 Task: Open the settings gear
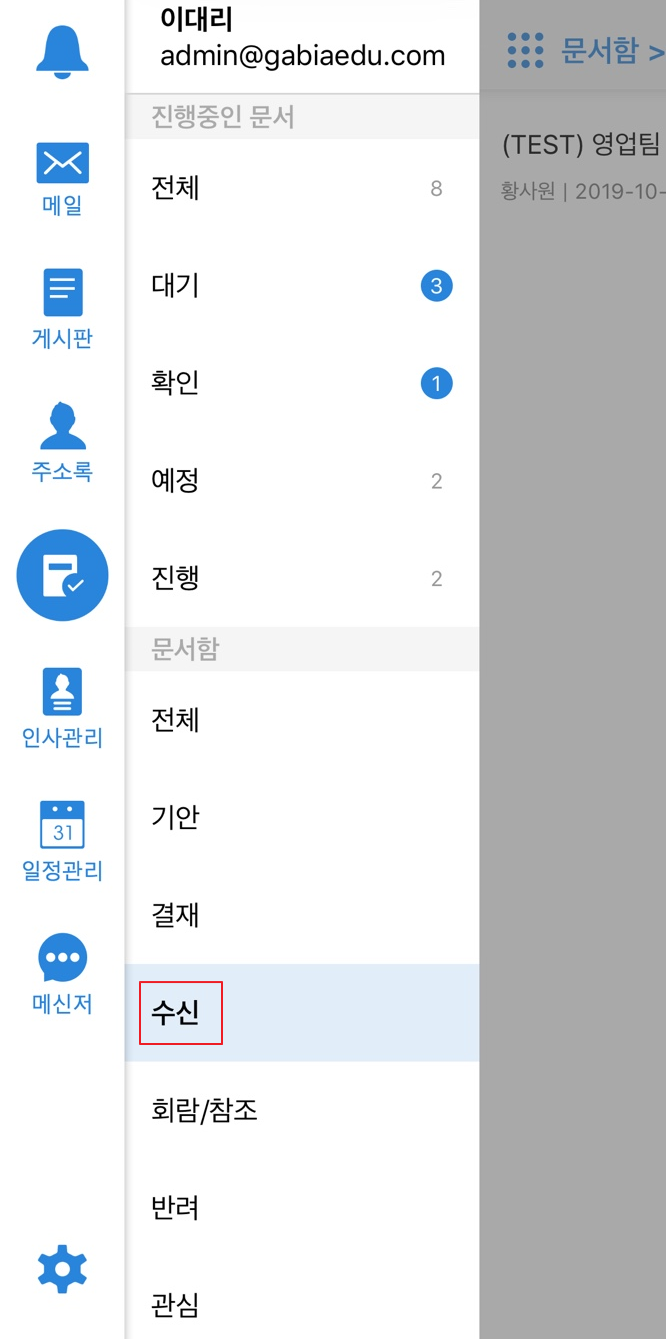[62, 1269]
